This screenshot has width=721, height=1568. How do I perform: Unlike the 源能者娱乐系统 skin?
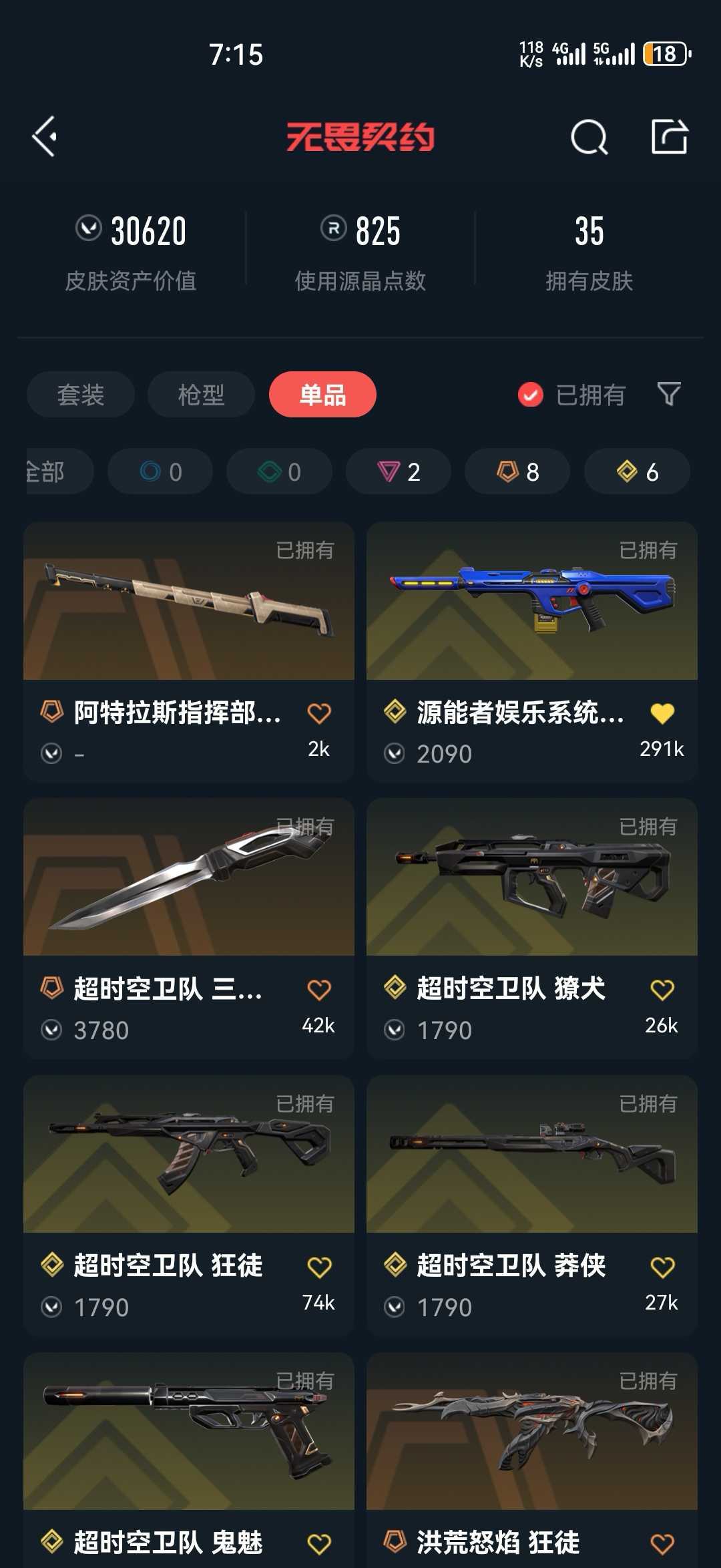point(662,713)
